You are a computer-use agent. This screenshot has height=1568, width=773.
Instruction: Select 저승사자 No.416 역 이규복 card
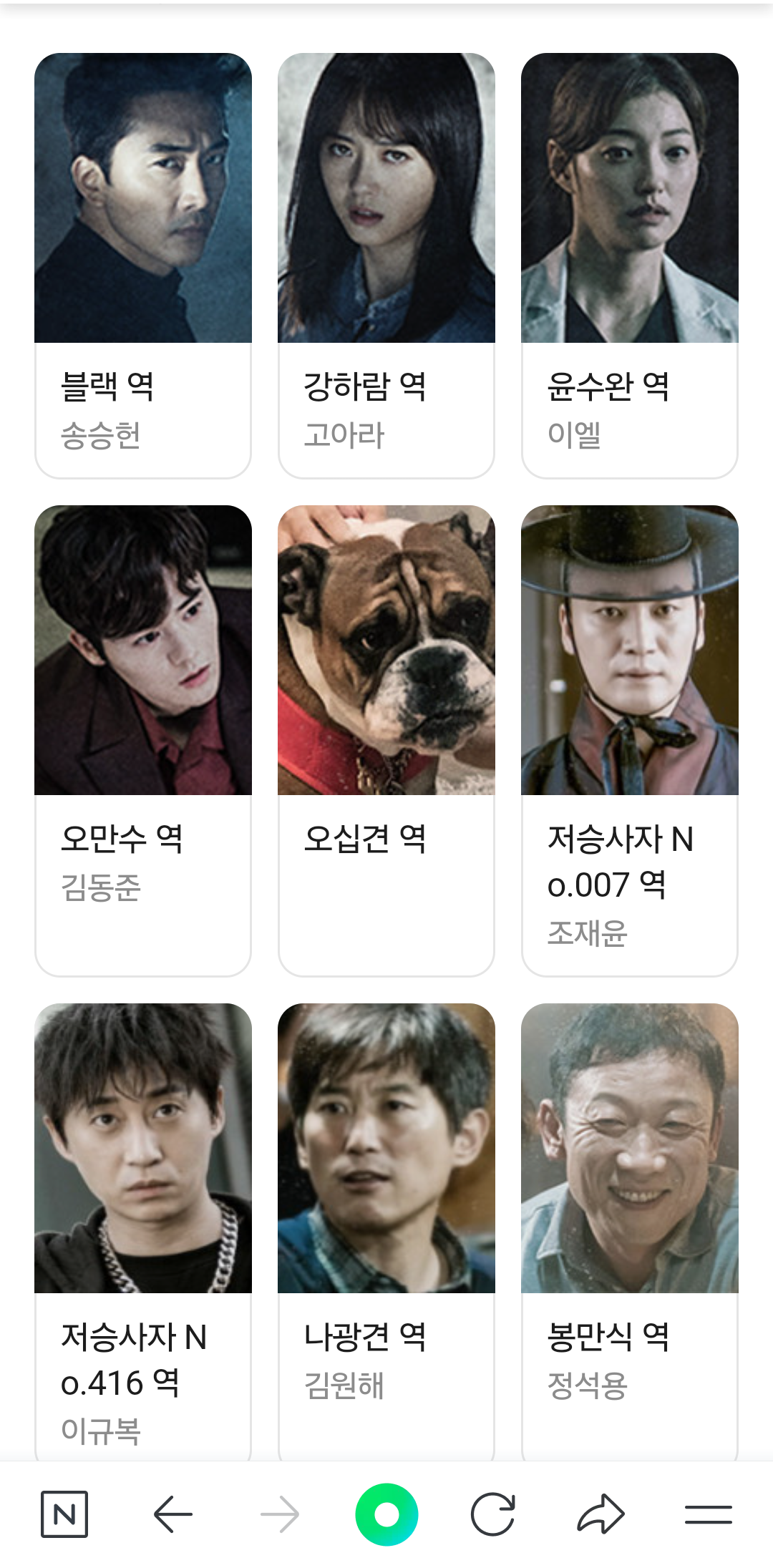coord(143,1231)
